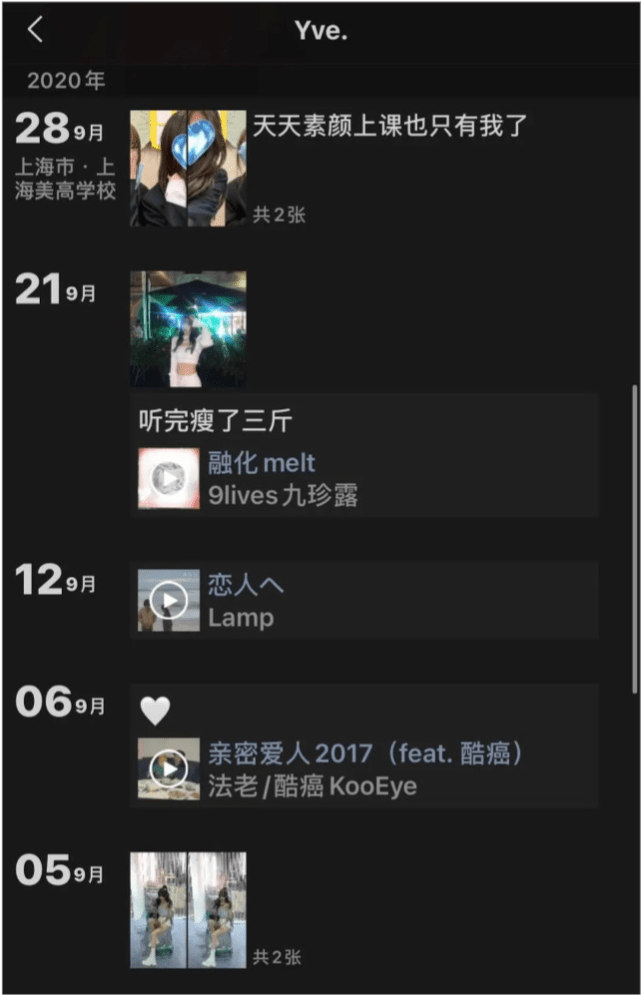This screenshot has height=995, width=641.
Task: Open the 28 September photo post
Action: point(188,168)
